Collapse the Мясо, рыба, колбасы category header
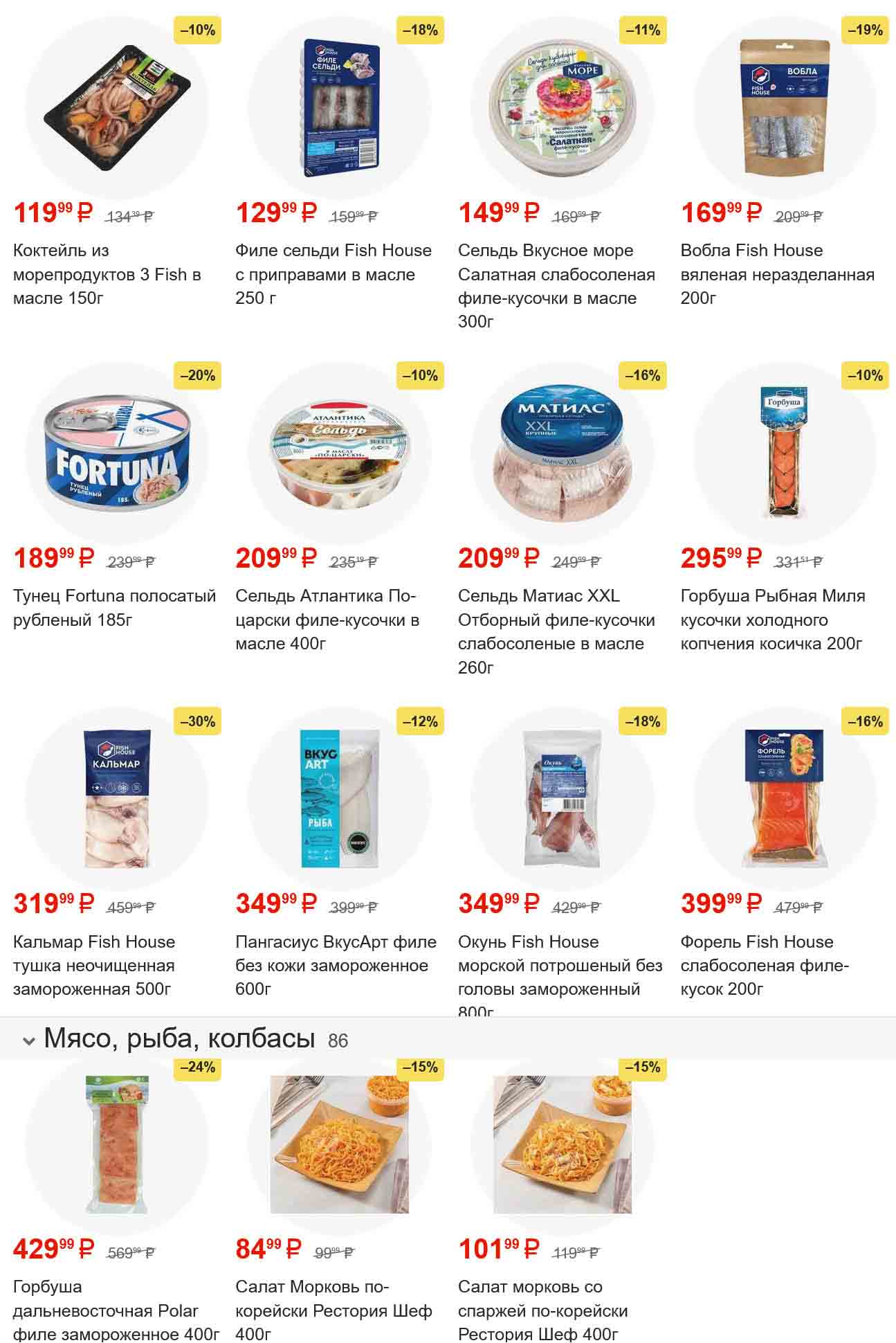896x1343 pixels. coord(29,1040)
